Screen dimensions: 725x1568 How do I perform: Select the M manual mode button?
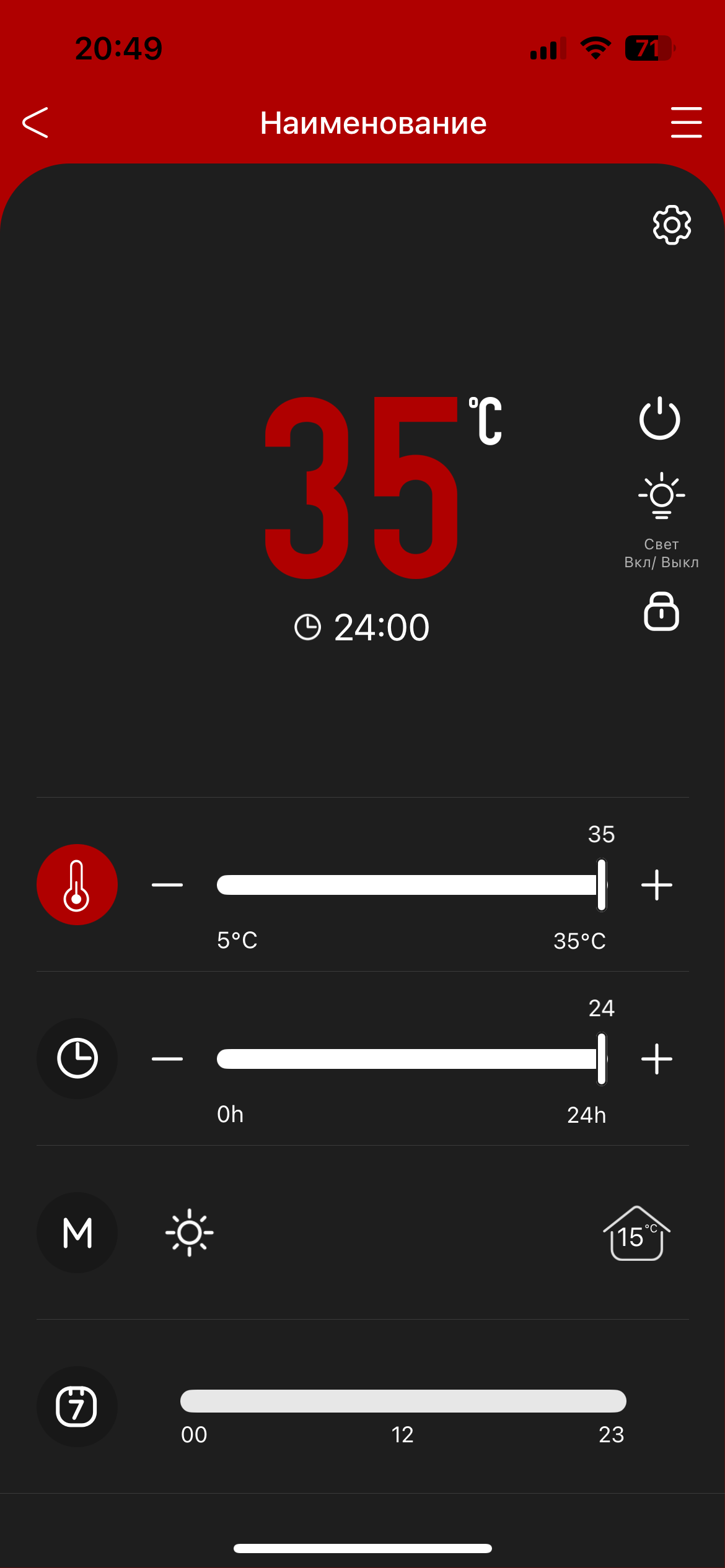pos(77,1232)
